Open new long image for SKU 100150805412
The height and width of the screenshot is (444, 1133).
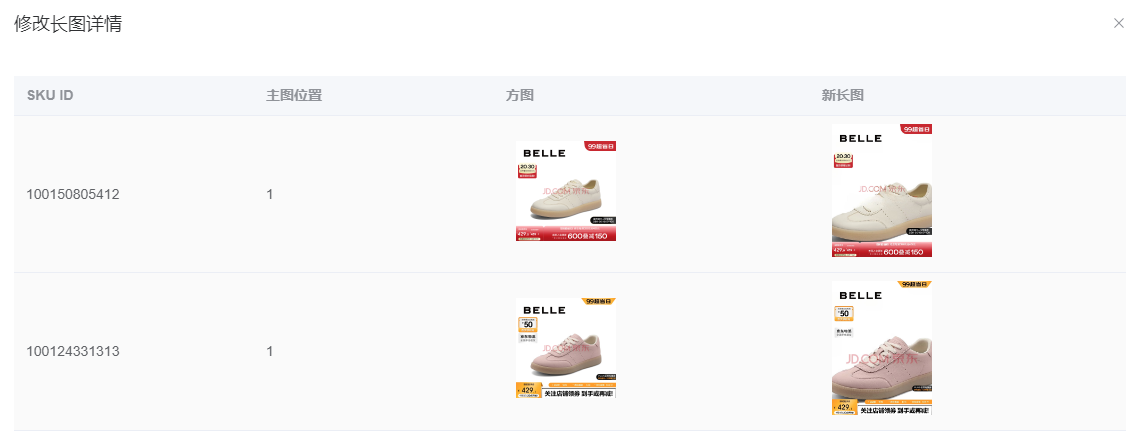[881, 191]
